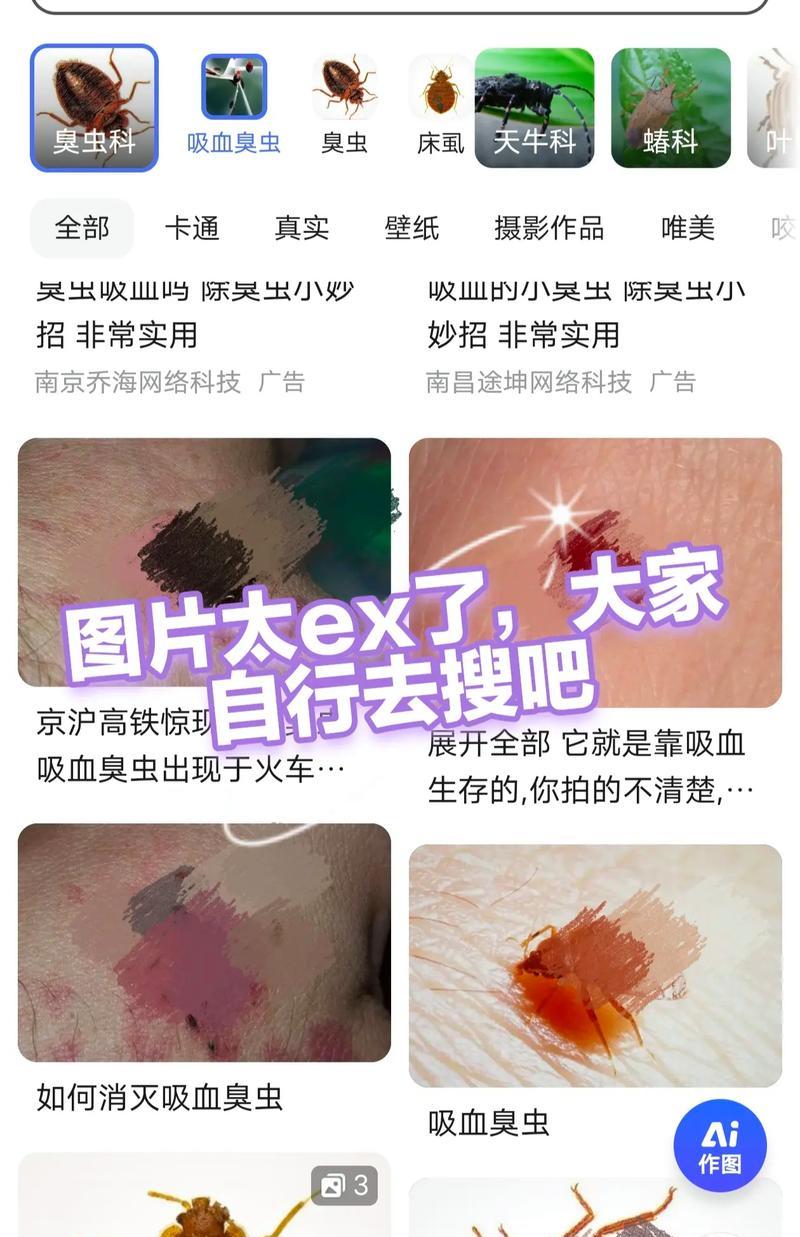This screenshot has width=800, height=1237.
Task: Open the 蝽科 category tile
Action: (x=670, y=108)
